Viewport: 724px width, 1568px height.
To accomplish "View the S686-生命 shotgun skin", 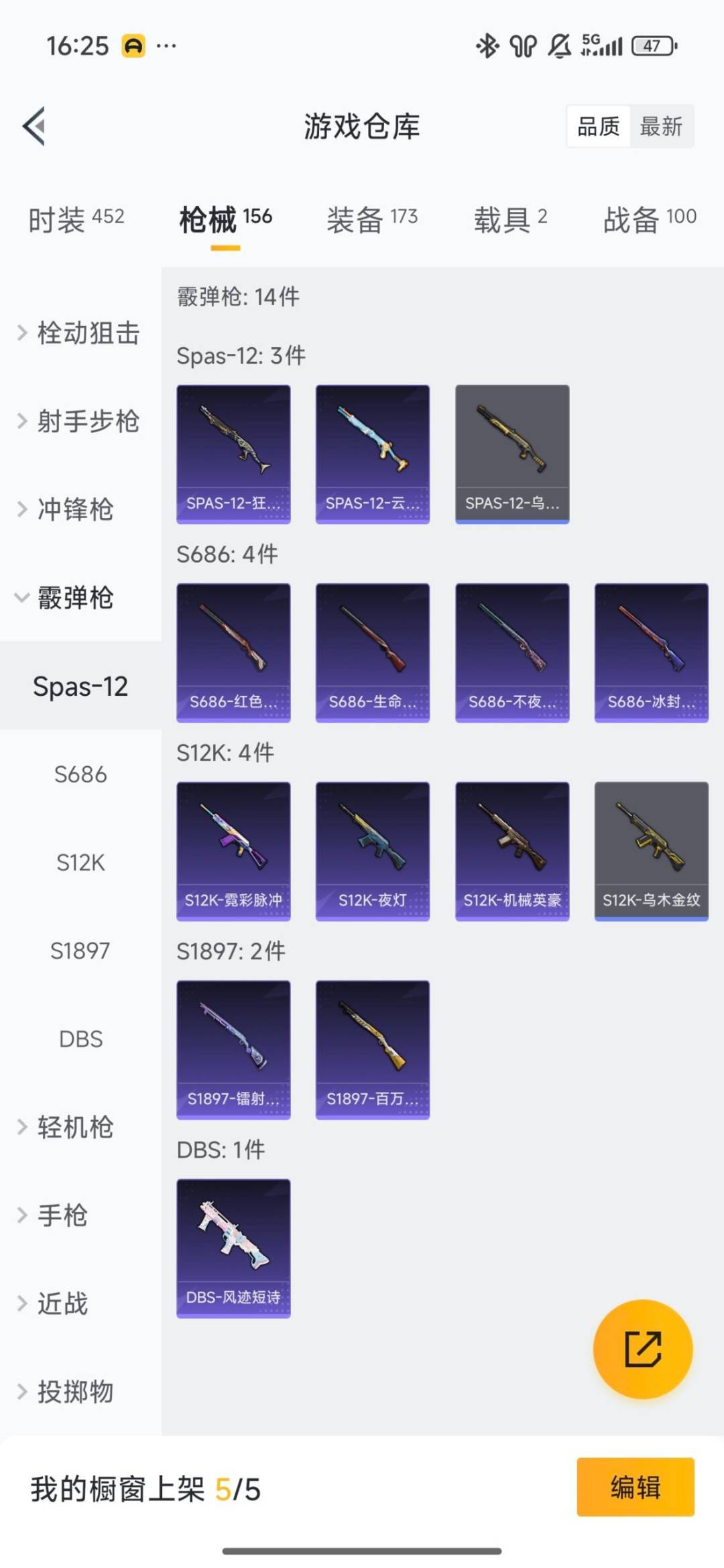I will 373,653.
